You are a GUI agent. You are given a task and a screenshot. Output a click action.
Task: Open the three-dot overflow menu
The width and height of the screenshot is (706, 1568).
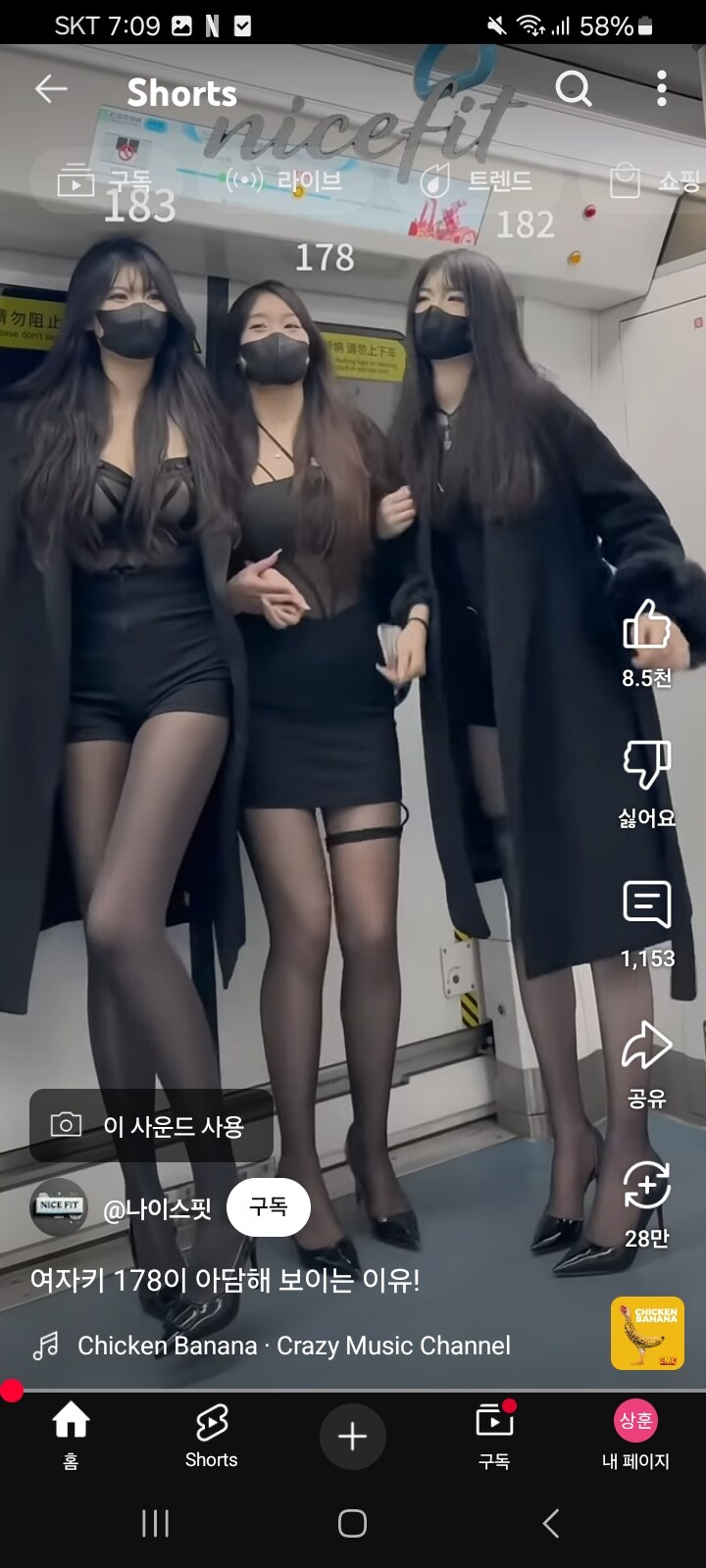[662, 89]
